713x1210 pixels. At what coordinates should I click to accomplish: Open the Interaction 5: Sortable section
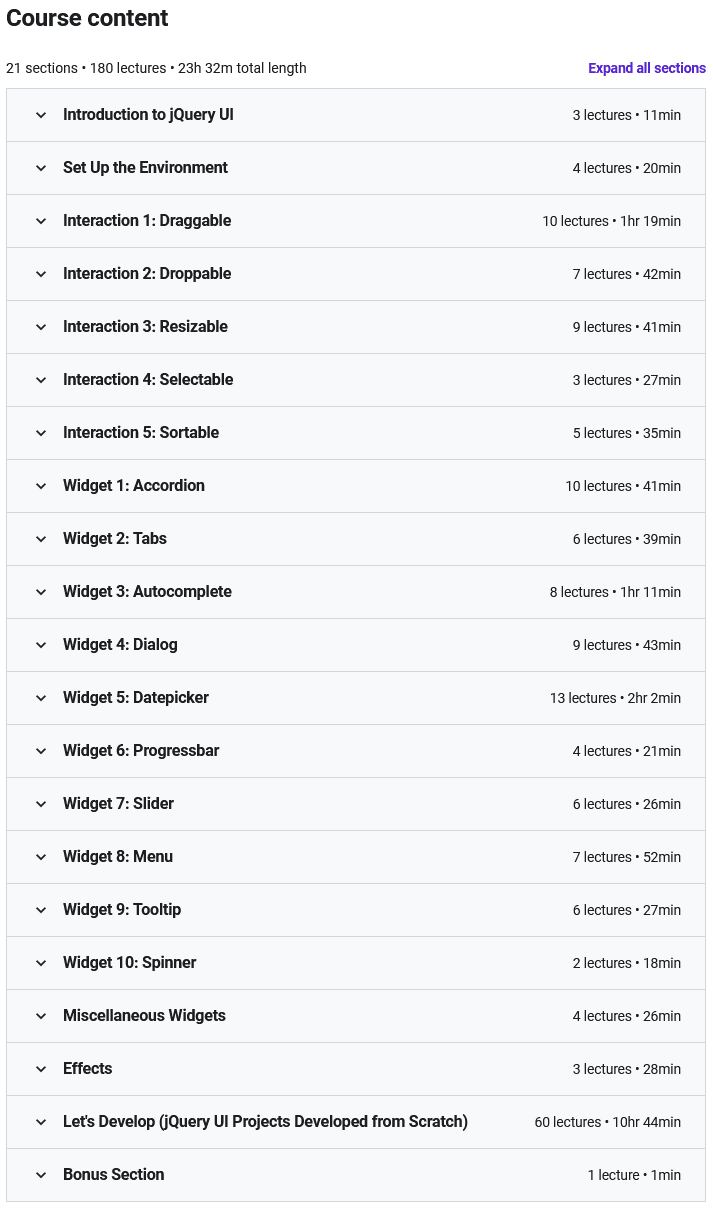click(356, 433)
